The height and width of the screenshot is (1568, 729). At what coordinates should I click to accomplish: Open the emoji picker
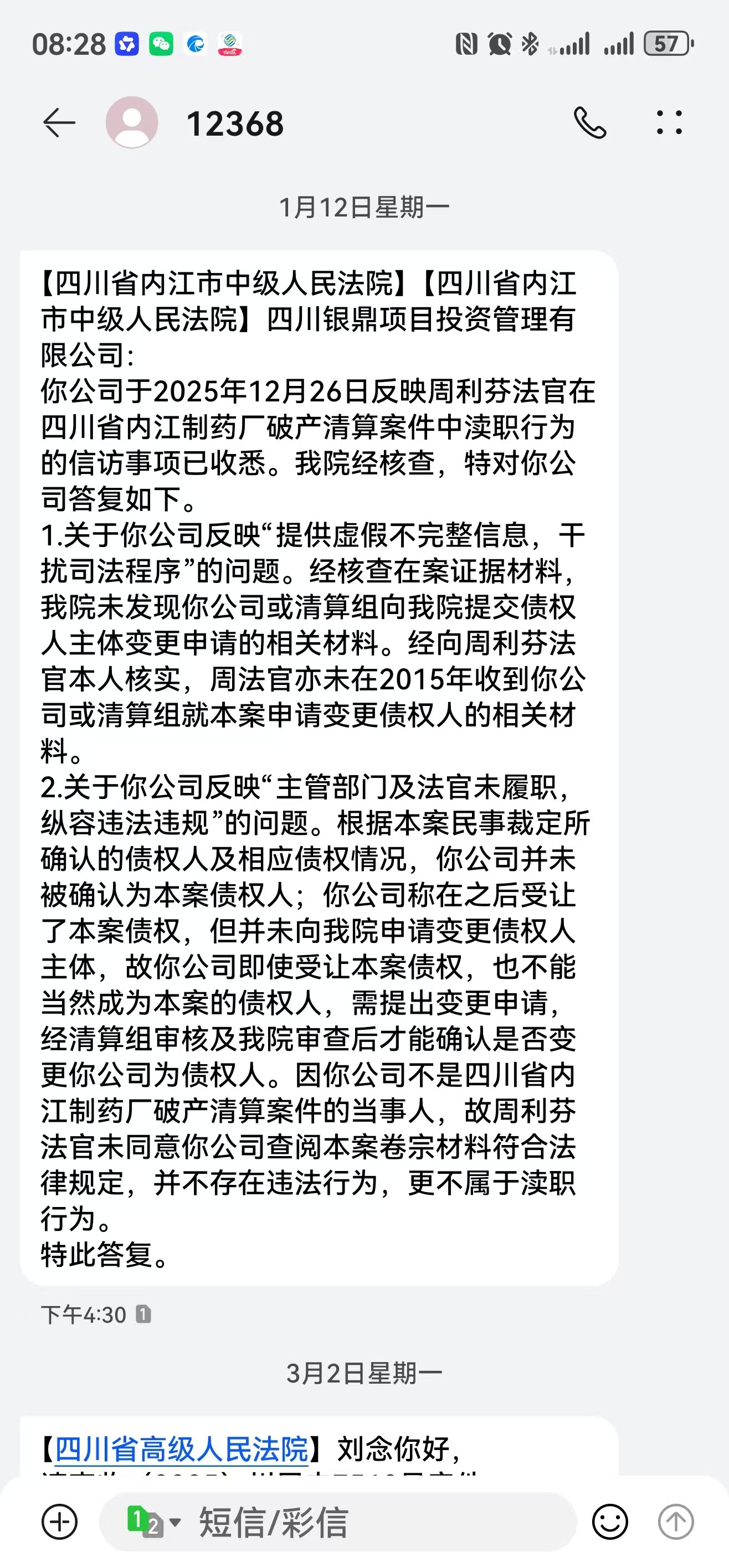610,1521
